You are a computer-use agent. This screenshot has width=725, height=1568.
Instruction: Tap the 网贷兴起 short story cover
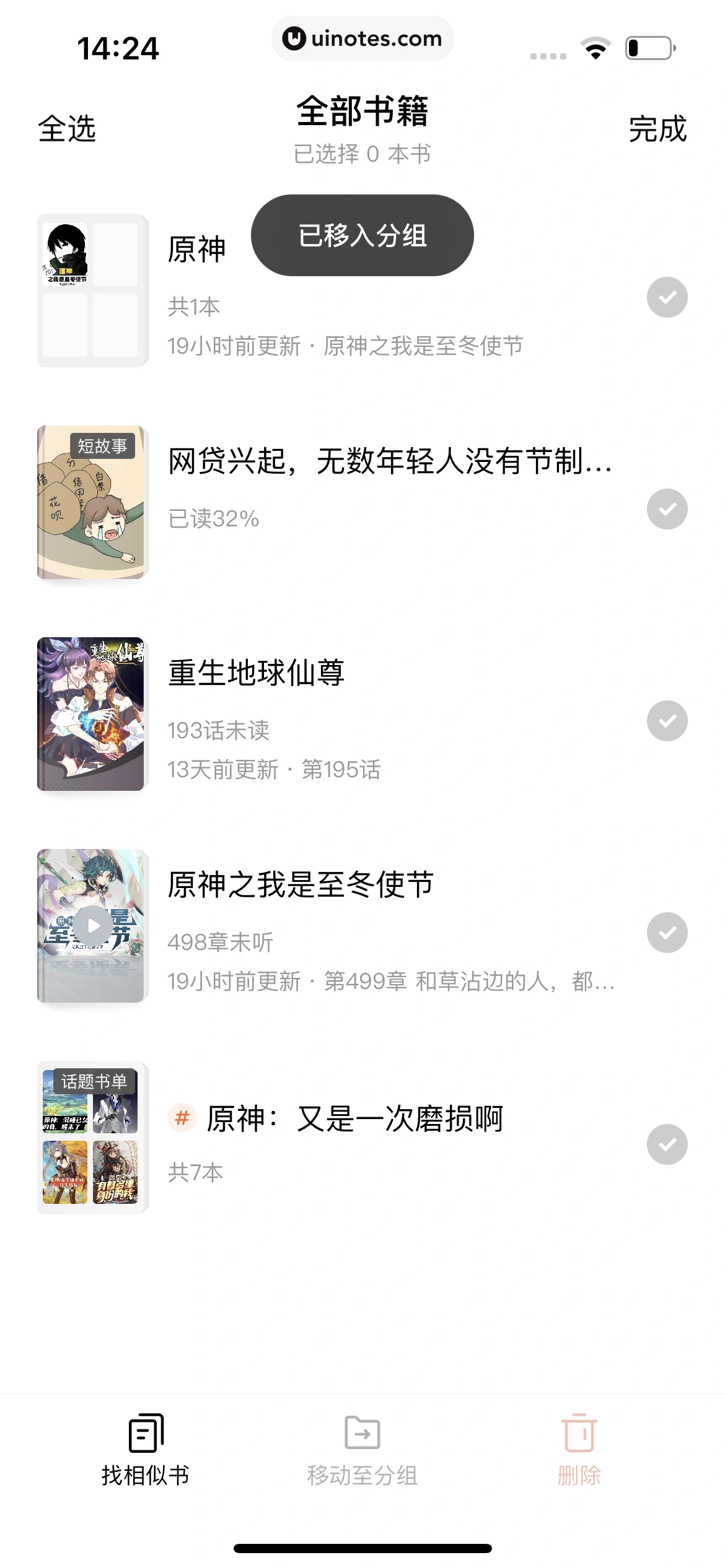[92, 502]
